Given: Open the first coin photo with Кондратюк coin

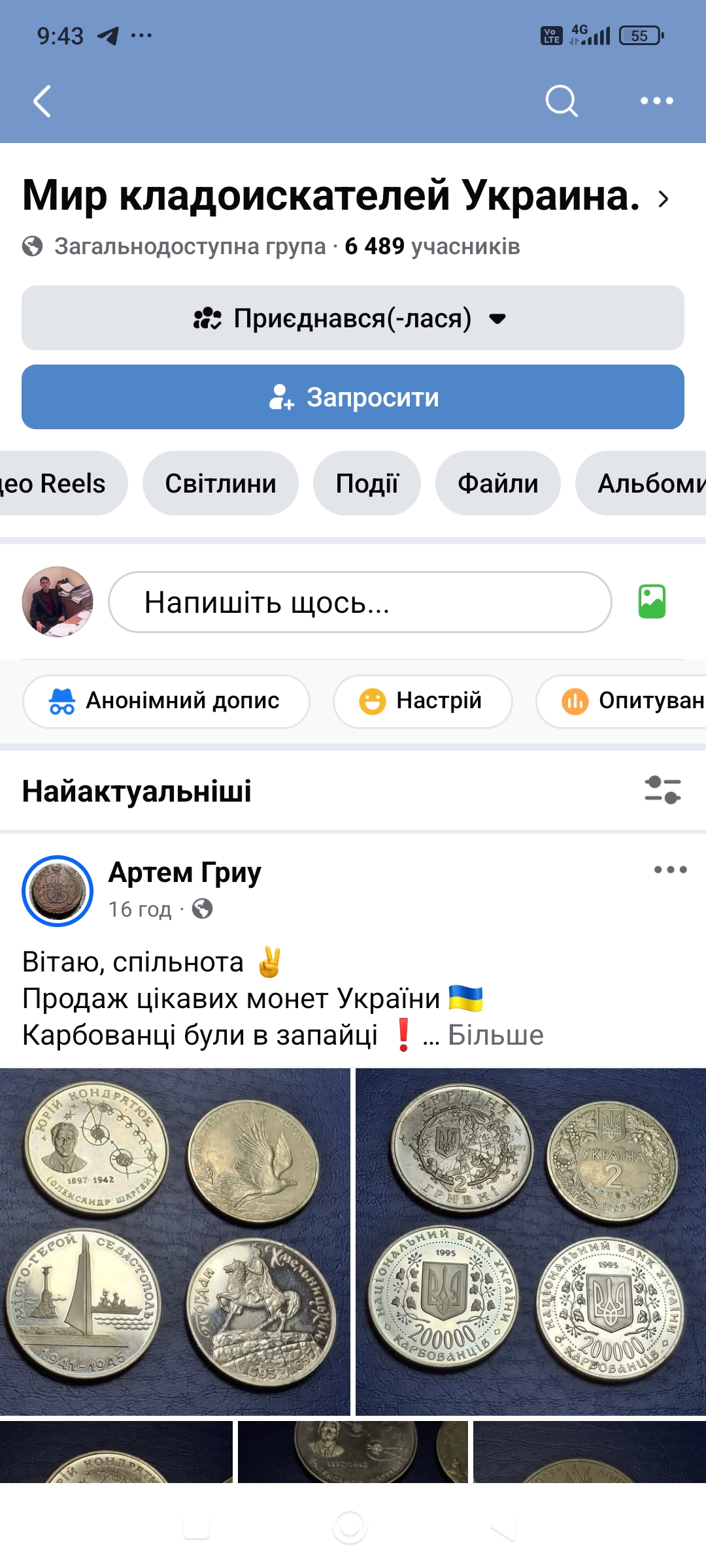Looking at the screenshot, I should [x=175, y=1242].
